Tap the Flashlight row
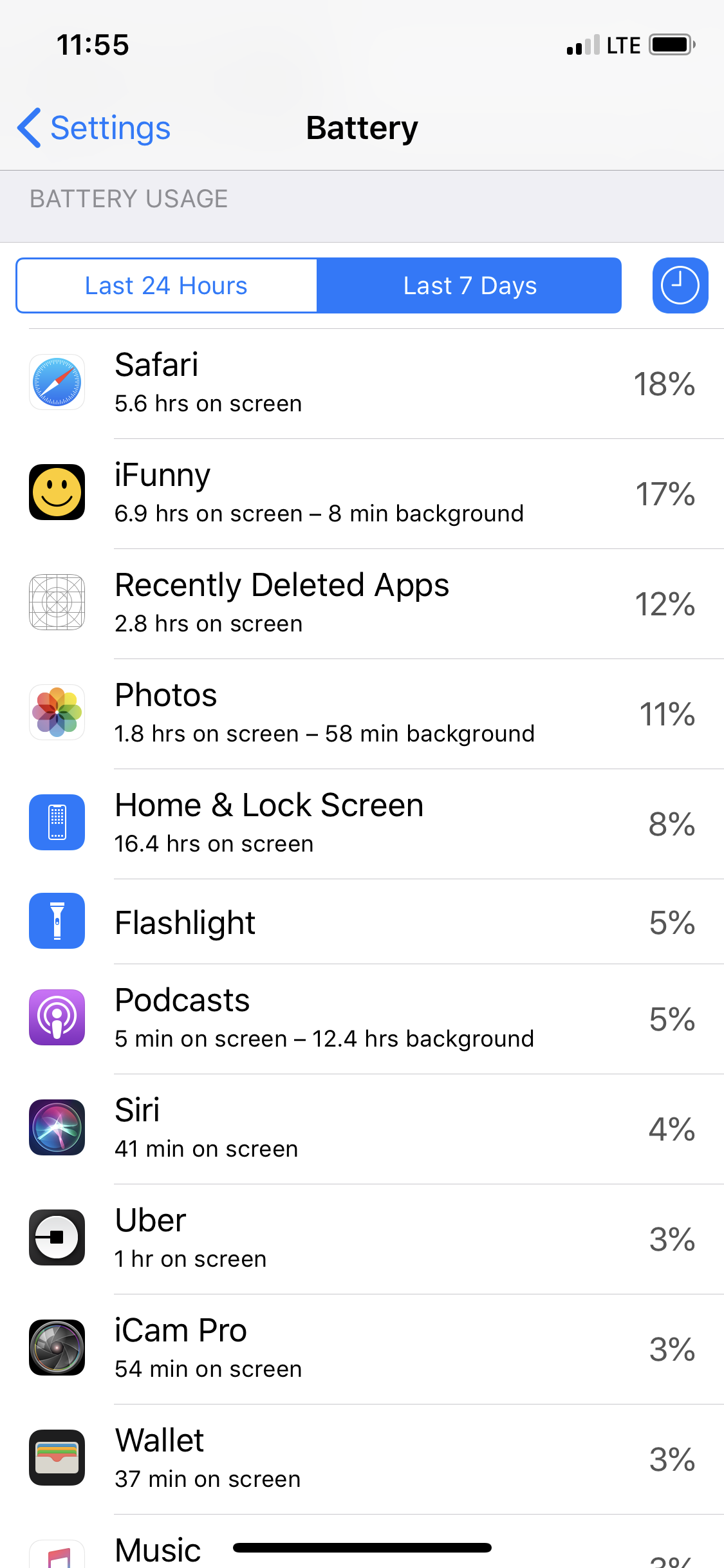 pyautogui.click(x=362, y=922)
